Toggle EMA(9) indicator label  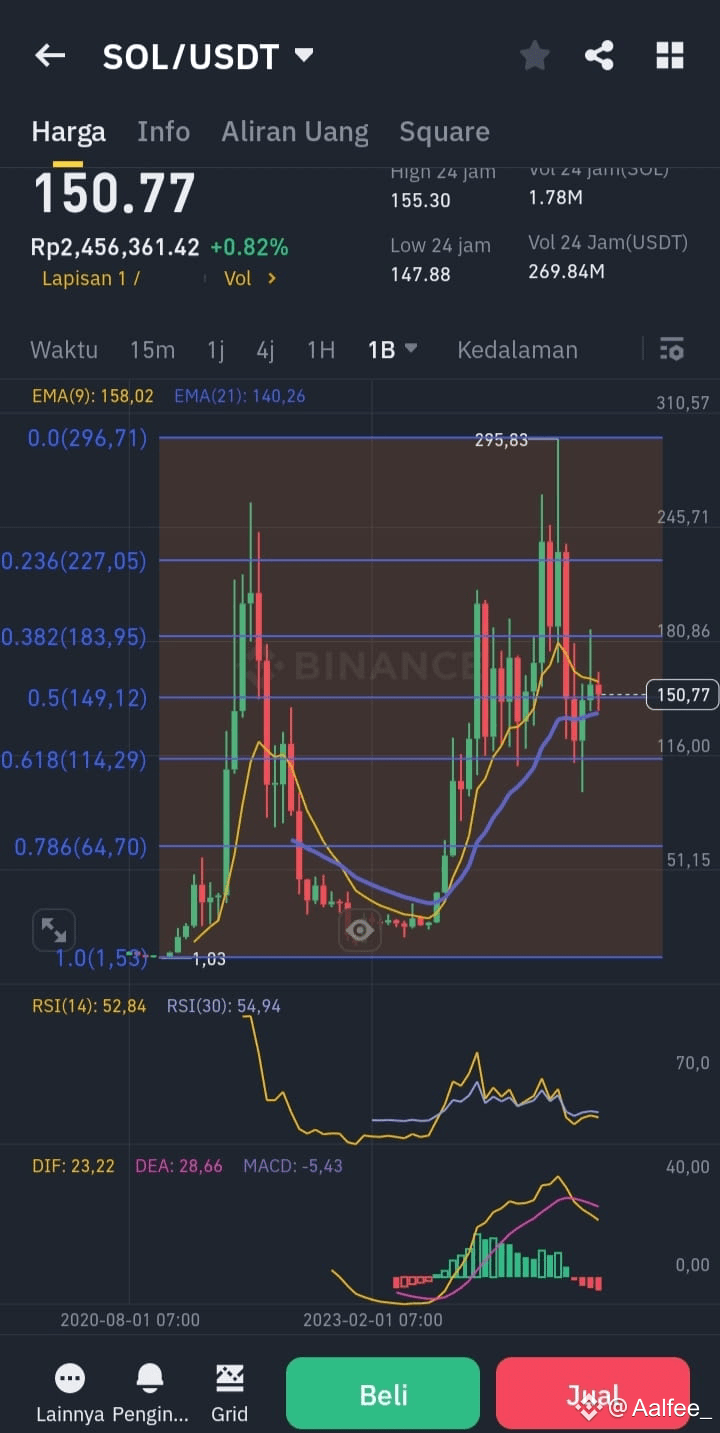click(x=92, y=395)
